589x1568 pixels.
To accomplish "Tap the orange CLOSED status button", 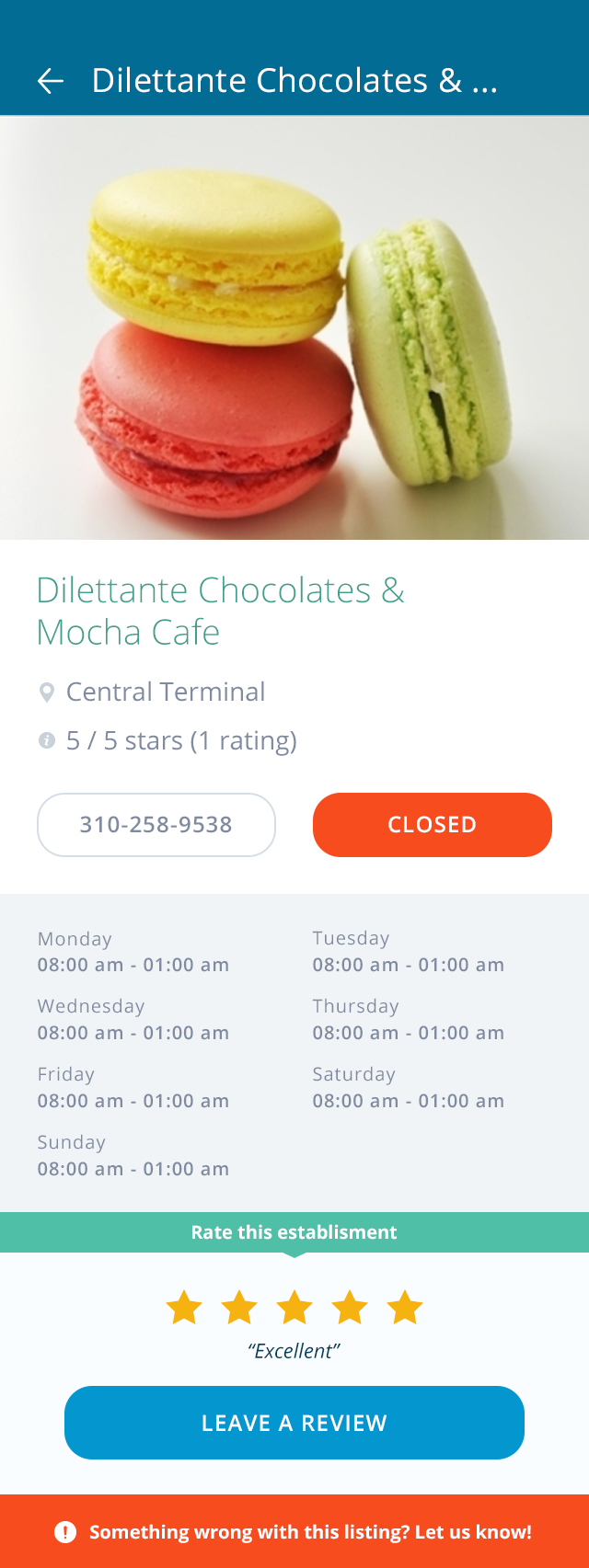I will [x=432, y=824].
